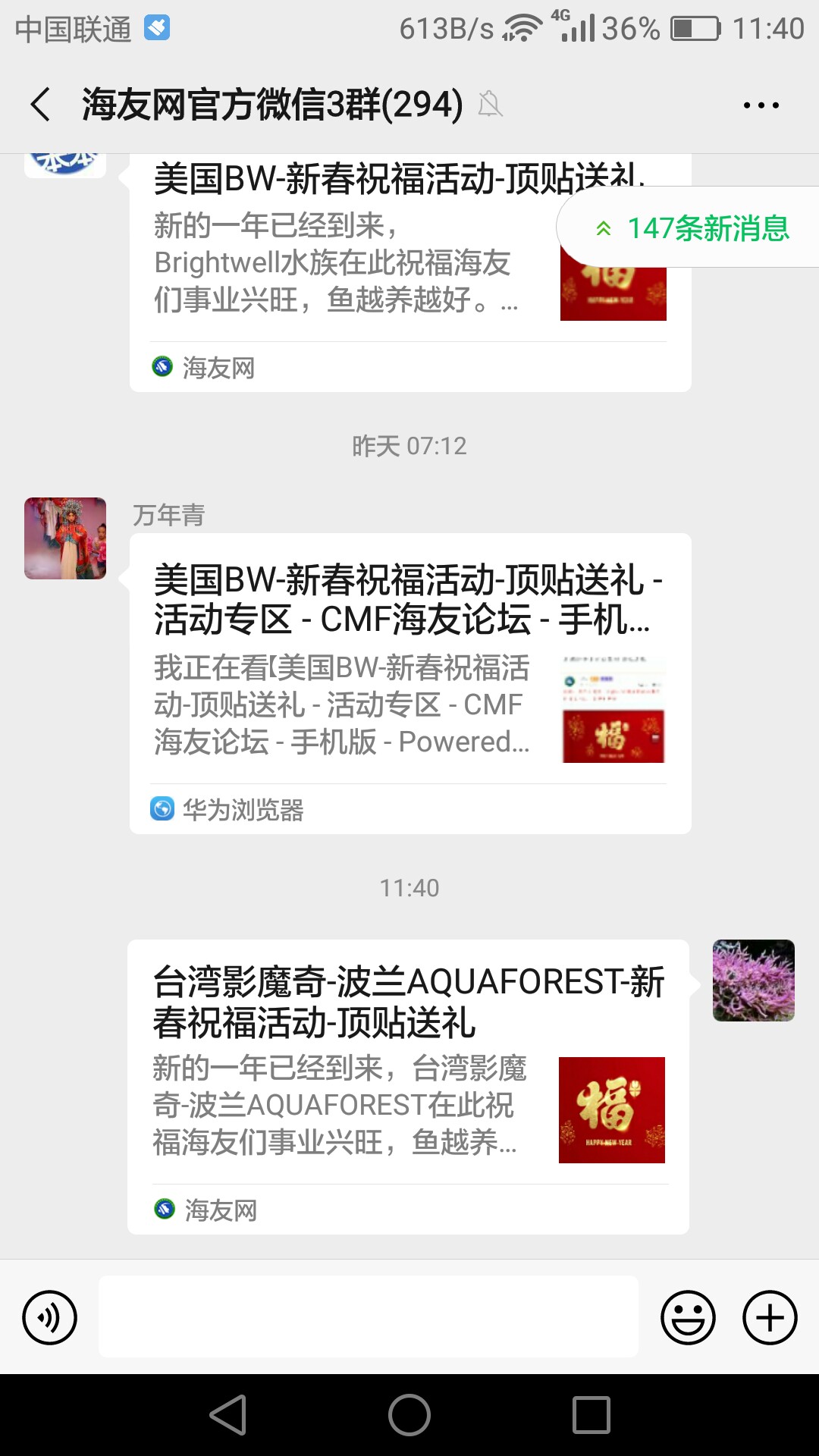View 万年青's profile avatar
Viewport: 819px width, 1456px height.
pyautogui.click(x=65, y=538)
